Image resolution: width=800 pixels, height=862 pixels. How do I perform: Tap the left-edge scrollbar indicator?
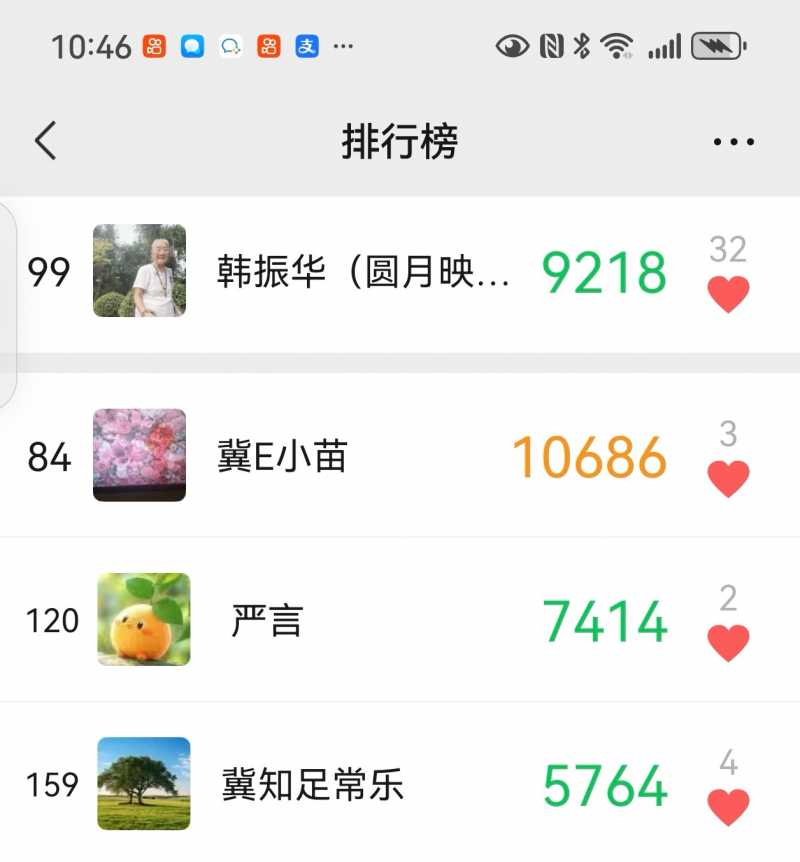point(8,290)
